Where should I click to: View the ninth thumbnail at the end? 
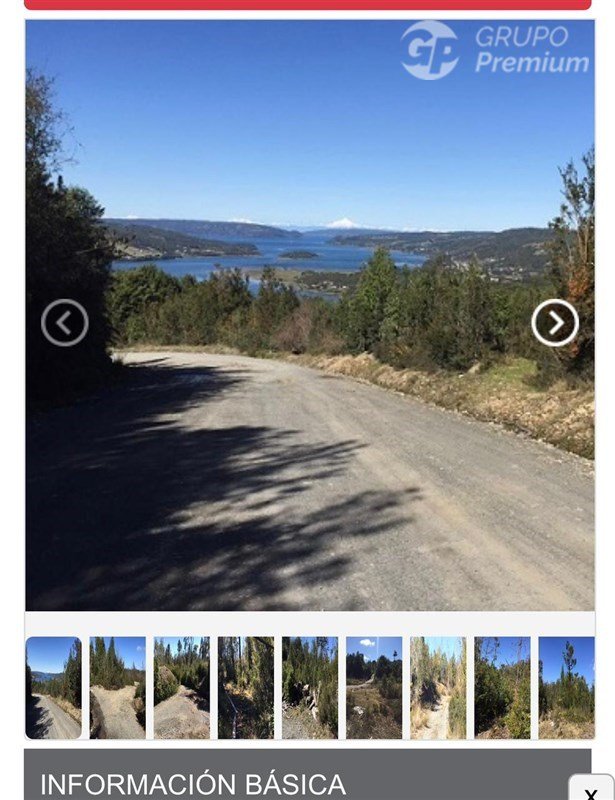pyautogui.click(x=566, y=688)
